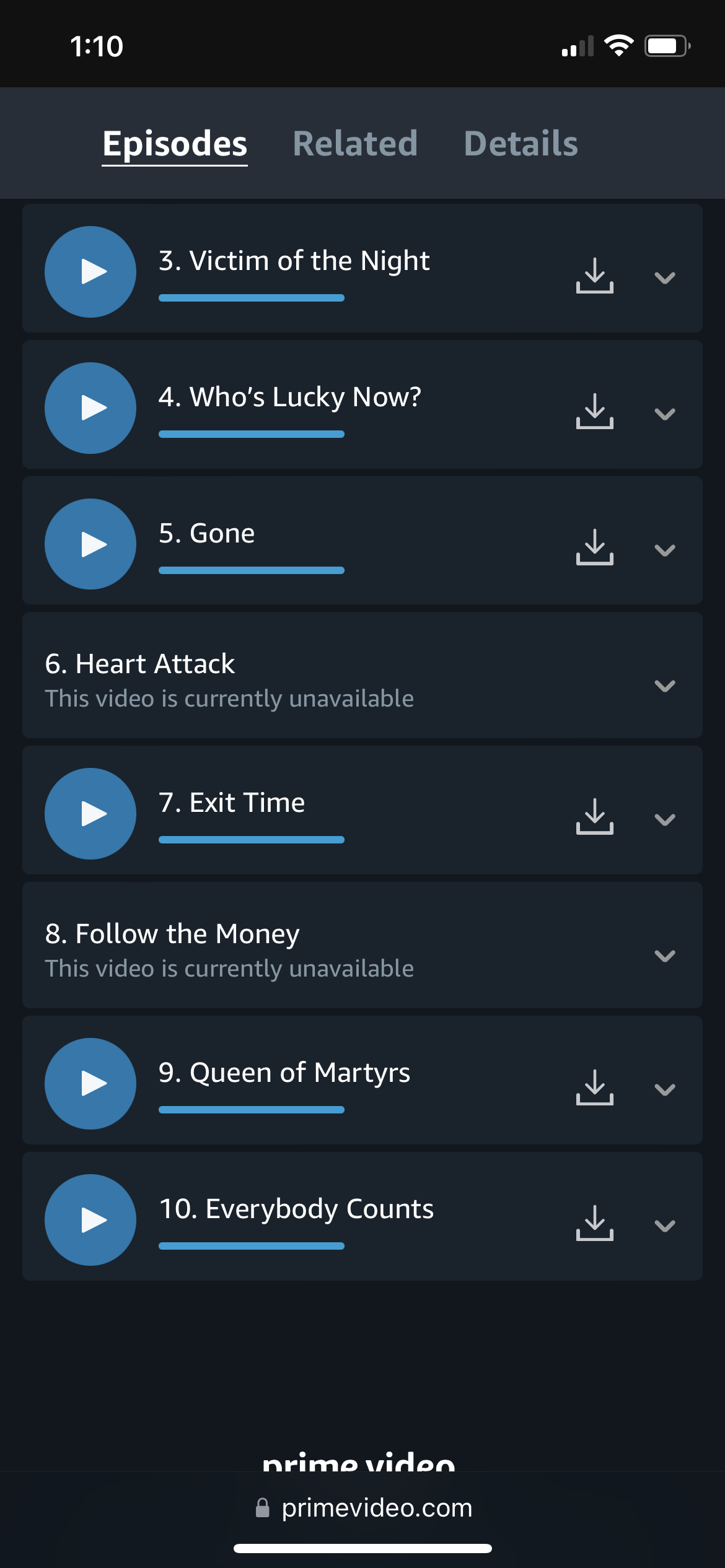Tap the primevideo.com address bar
Screen dimensions: 725x1568
tap(363, 1508)
